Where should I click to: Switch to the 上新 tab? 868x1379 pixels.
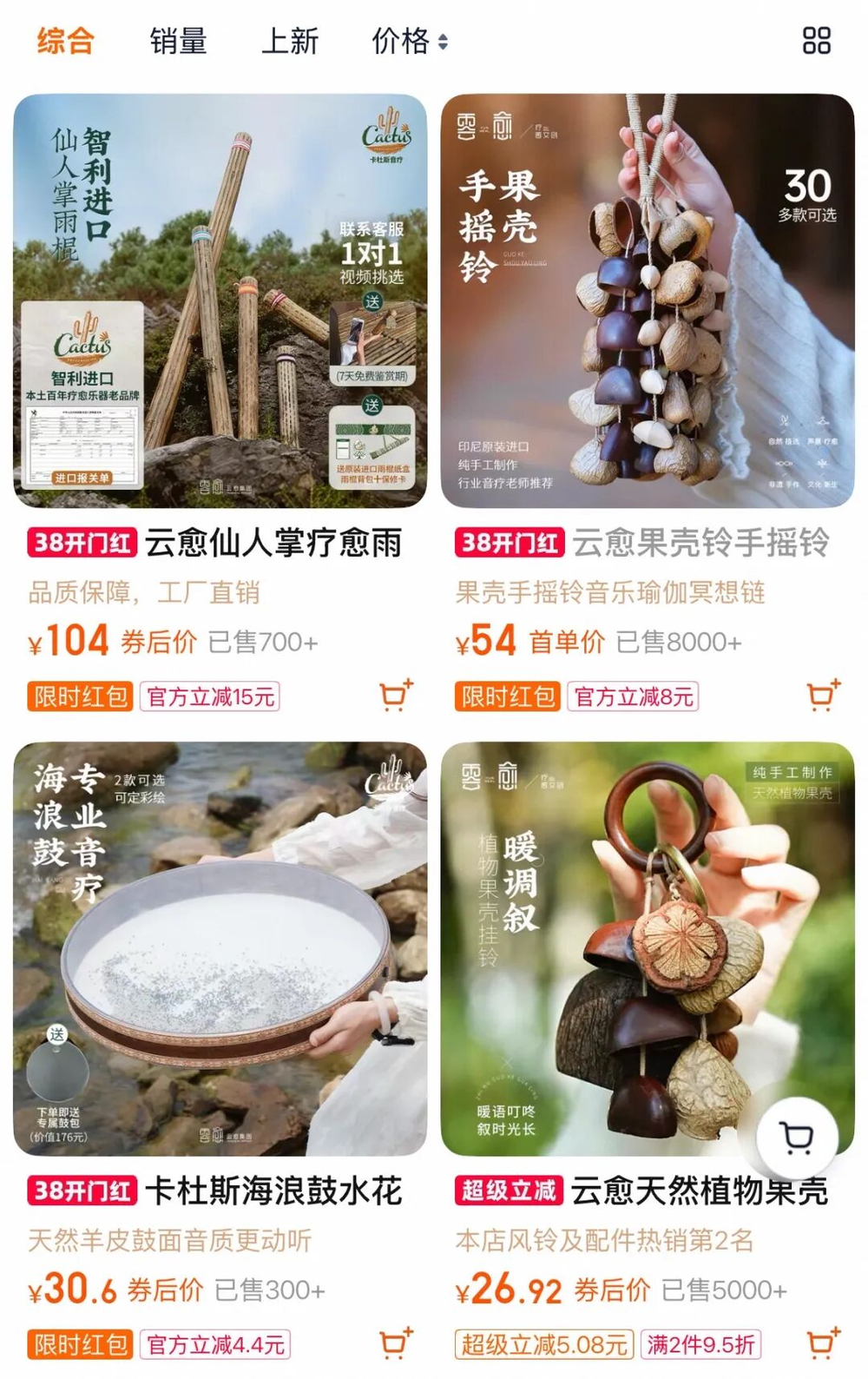click(290, 41)
